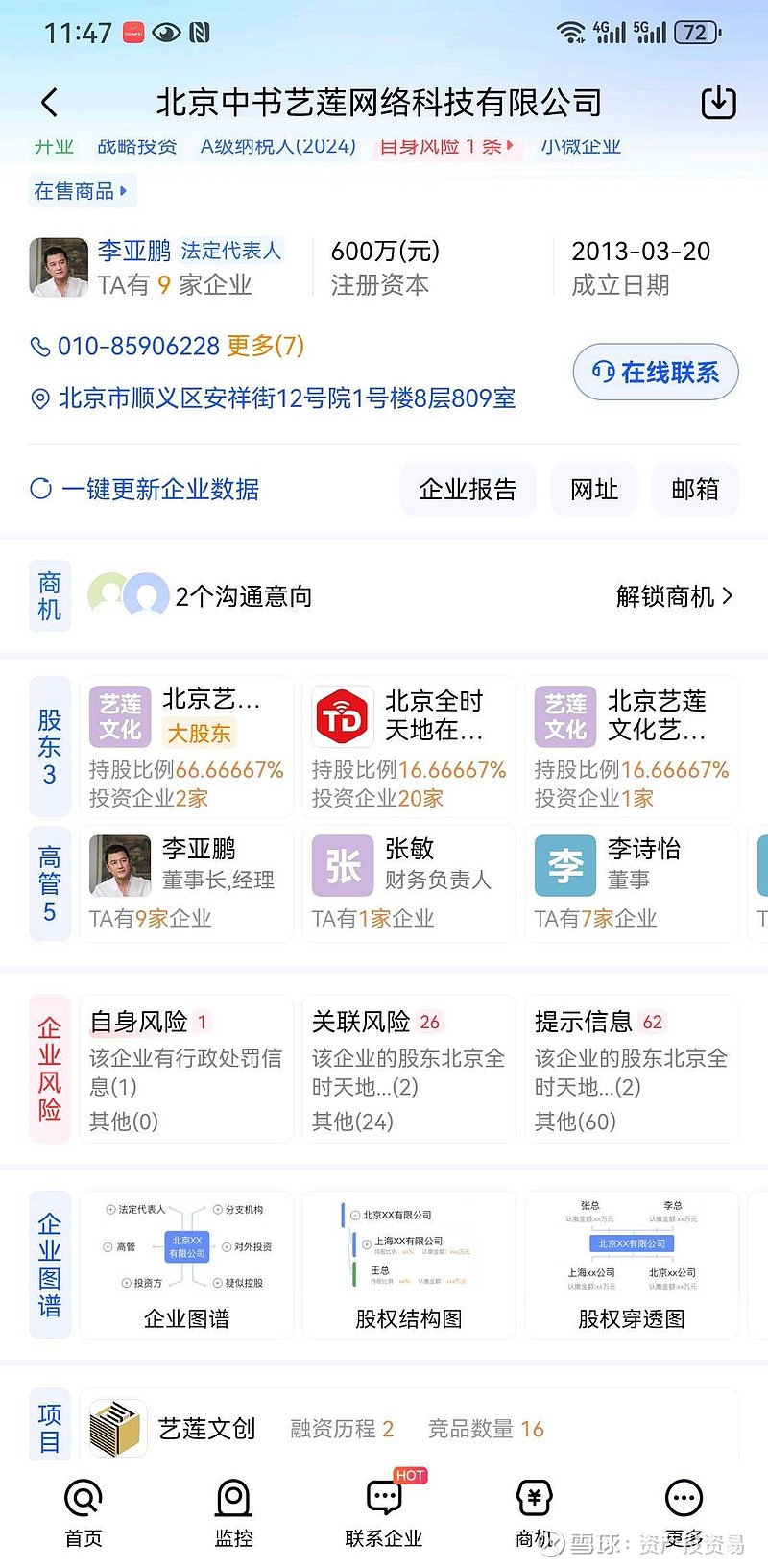Open the 企业报告 report button

[468, 489]
